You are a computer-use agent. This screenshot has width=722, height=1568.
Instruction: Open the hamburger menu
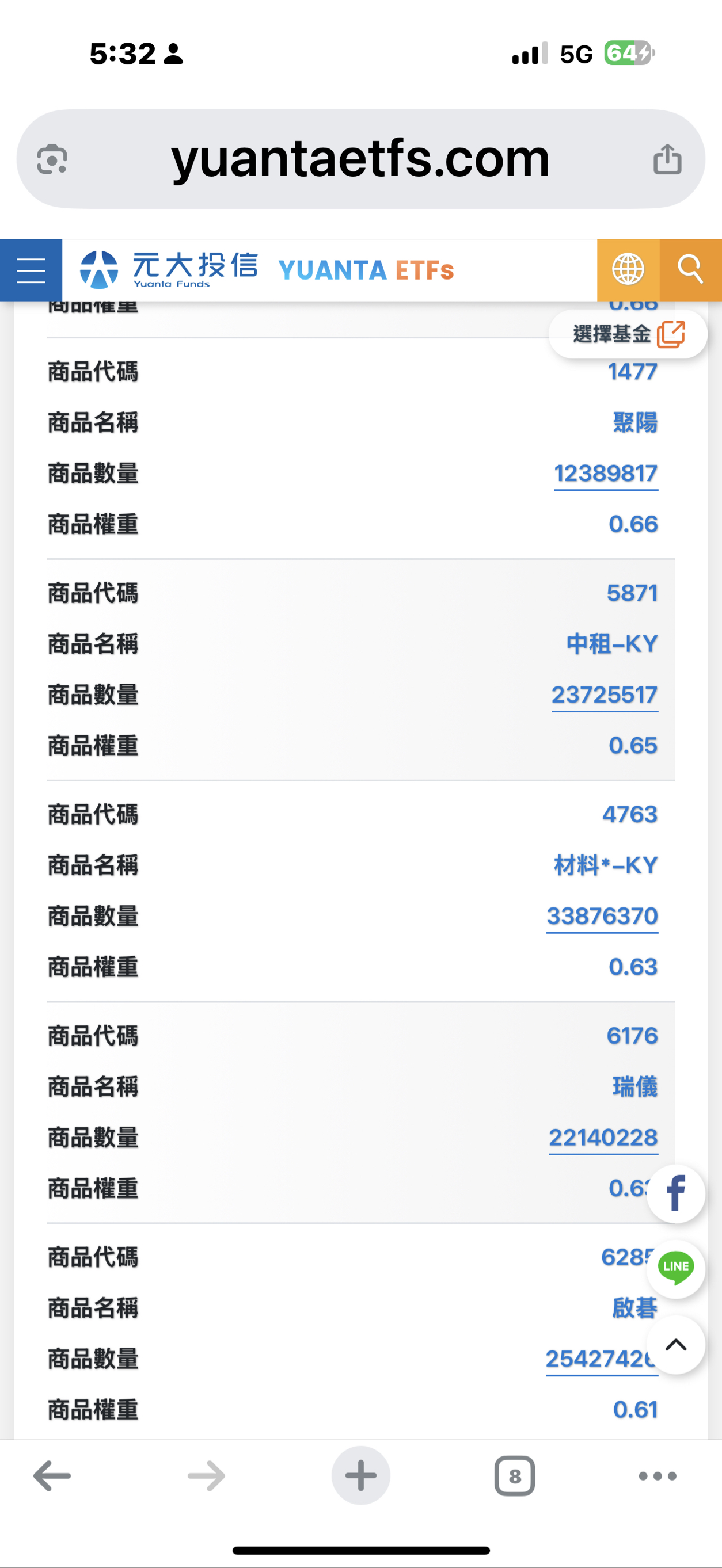(31, 270)
